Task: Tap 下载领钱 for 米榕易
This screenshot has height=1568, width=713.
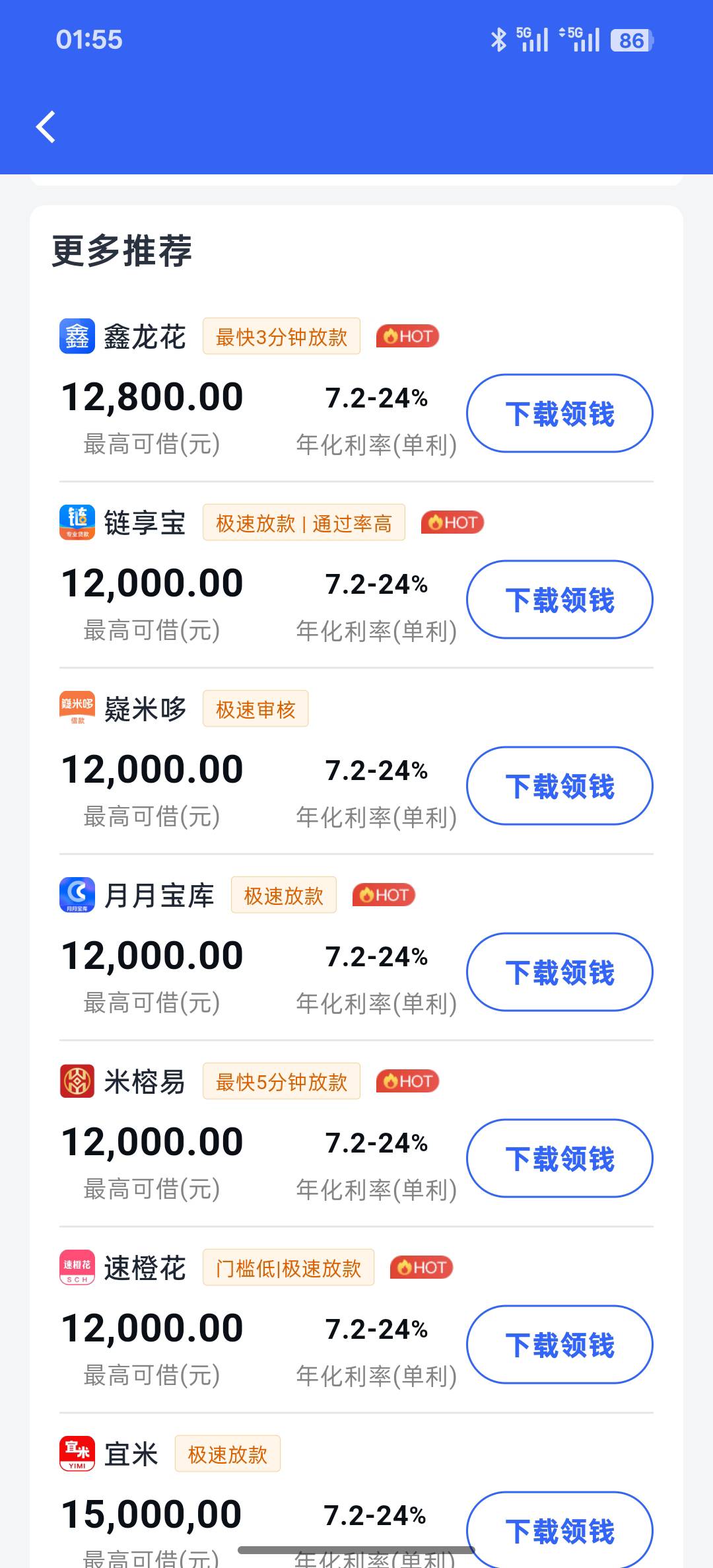Action: pyautogui.click(x=560, y=1158)
